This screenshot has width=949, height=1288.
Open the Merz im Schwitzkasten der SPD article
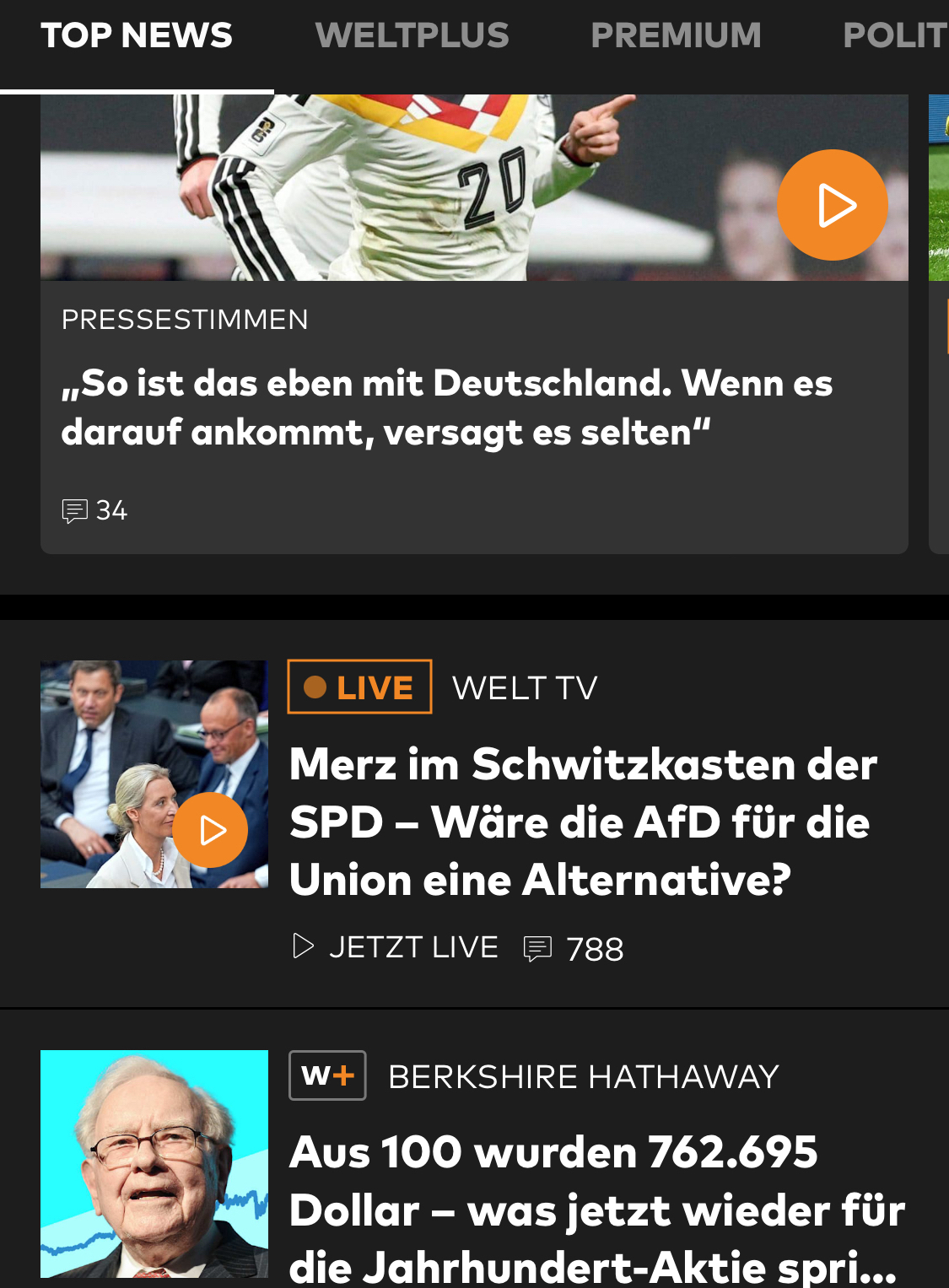tap(583, 822)
